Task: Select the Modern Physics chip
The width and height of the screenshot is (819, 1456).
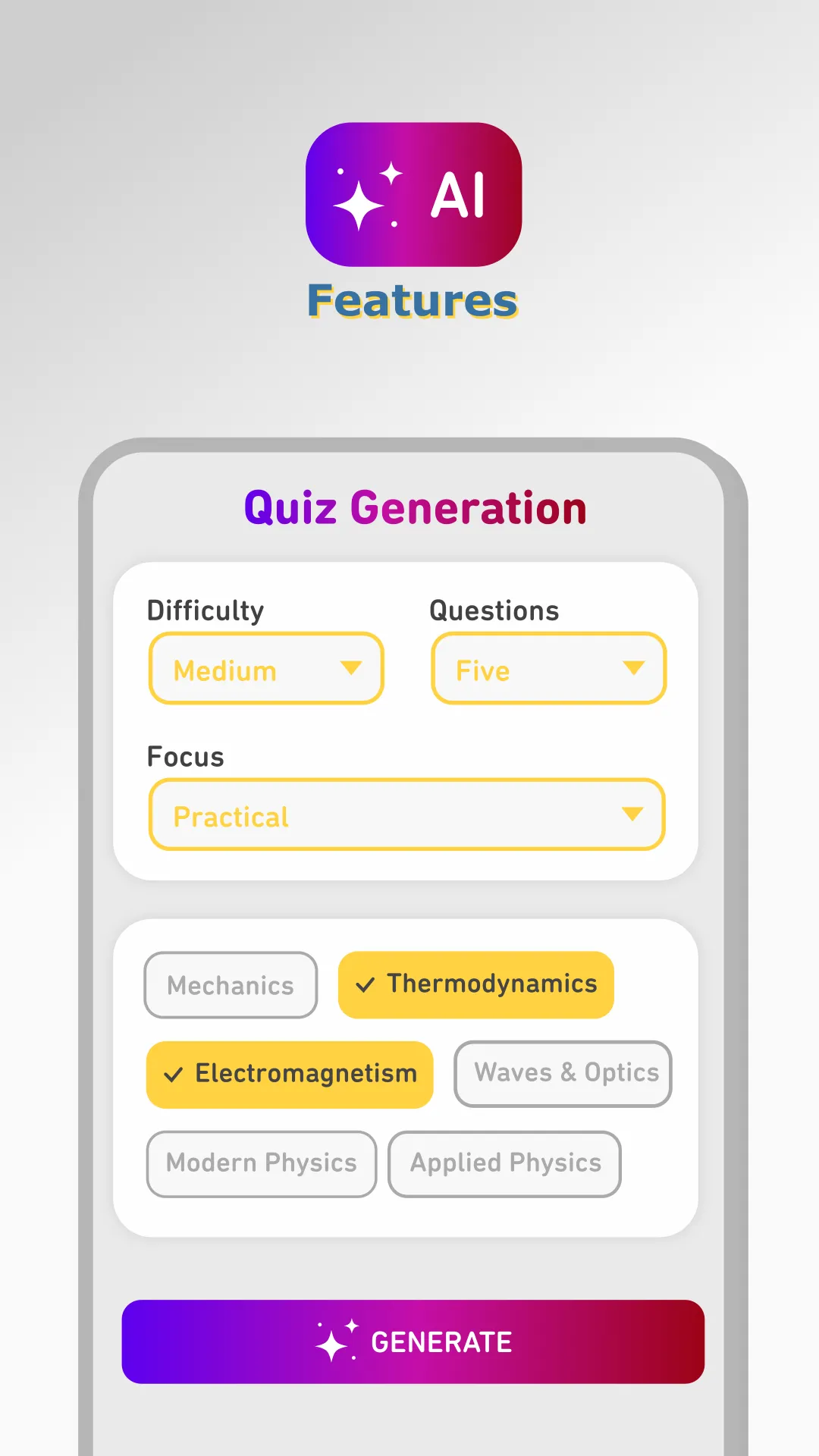Action: click(x=261, y=1163)
